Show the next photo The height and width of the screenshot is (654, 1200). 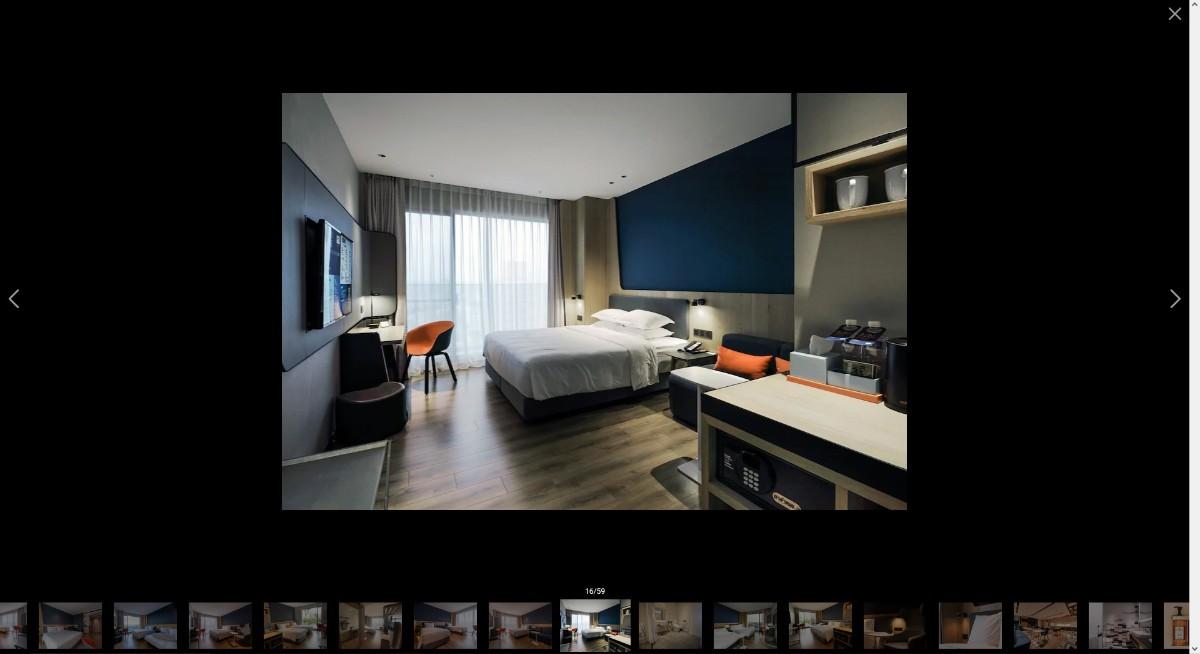click(1175, 298)
